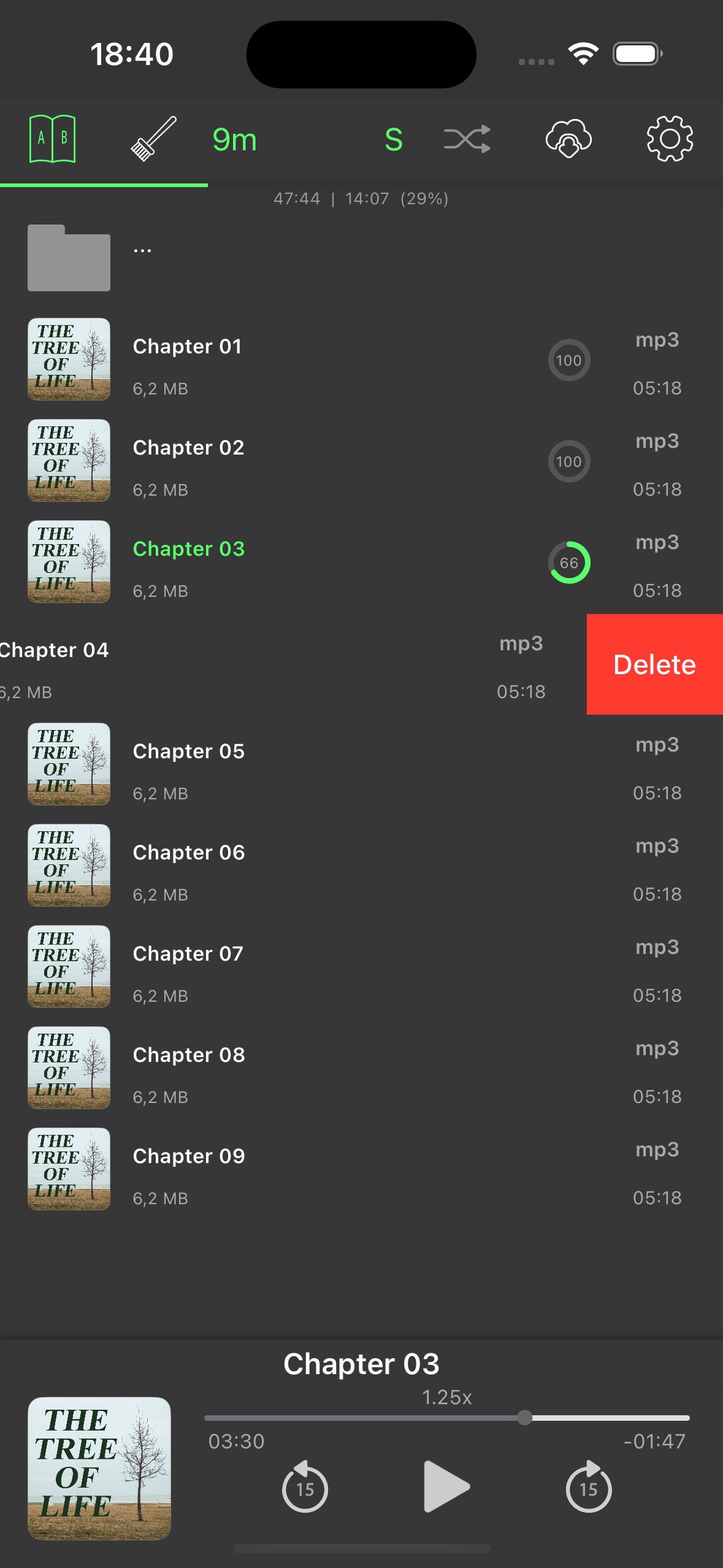Viewport: 723px width, 1568px height.
Task: Rewind 15 seconds
Action: coord(305,1487)
